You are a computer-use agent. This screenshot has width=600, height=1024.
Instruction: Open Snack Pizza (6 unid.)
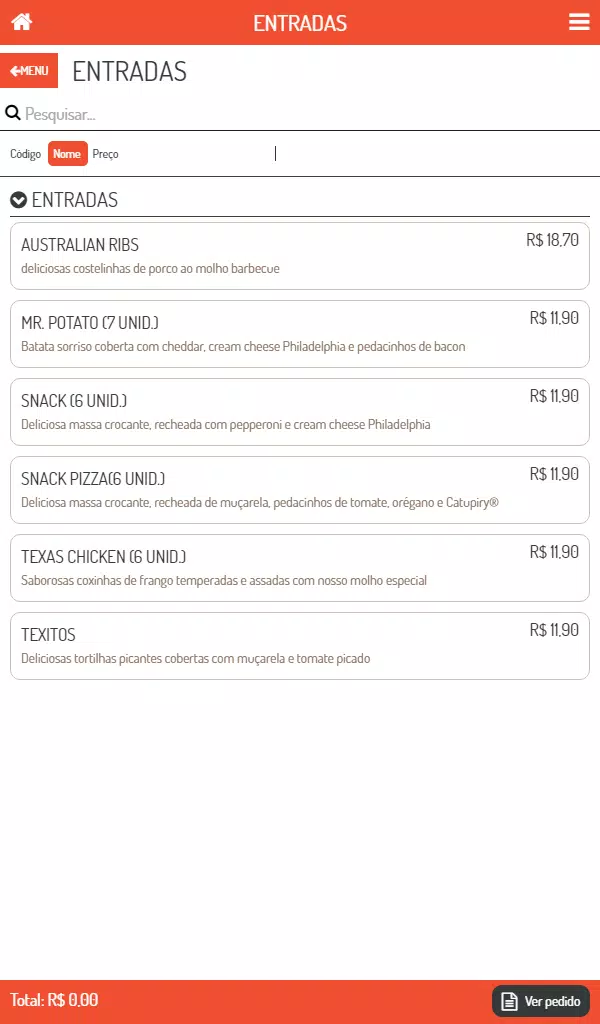point(300,490)
